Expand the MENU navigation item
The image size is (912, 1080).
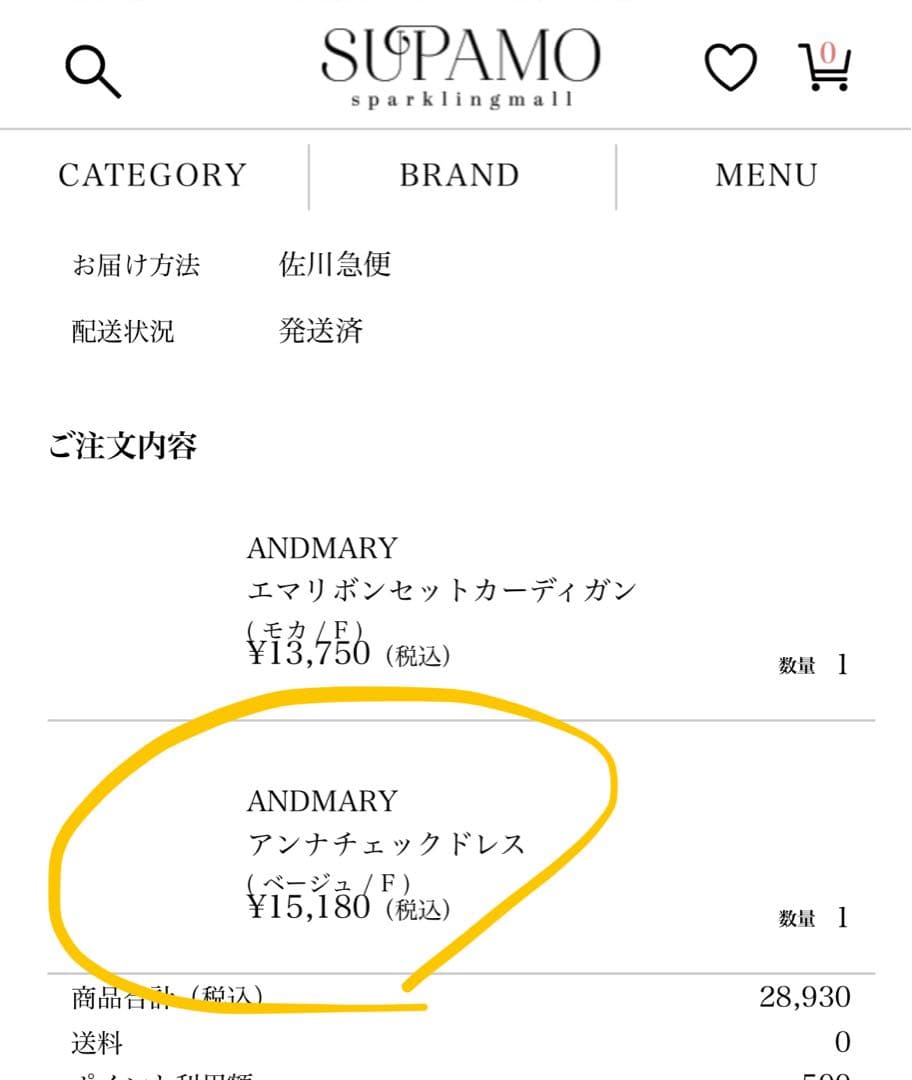[x=765, y=175]
